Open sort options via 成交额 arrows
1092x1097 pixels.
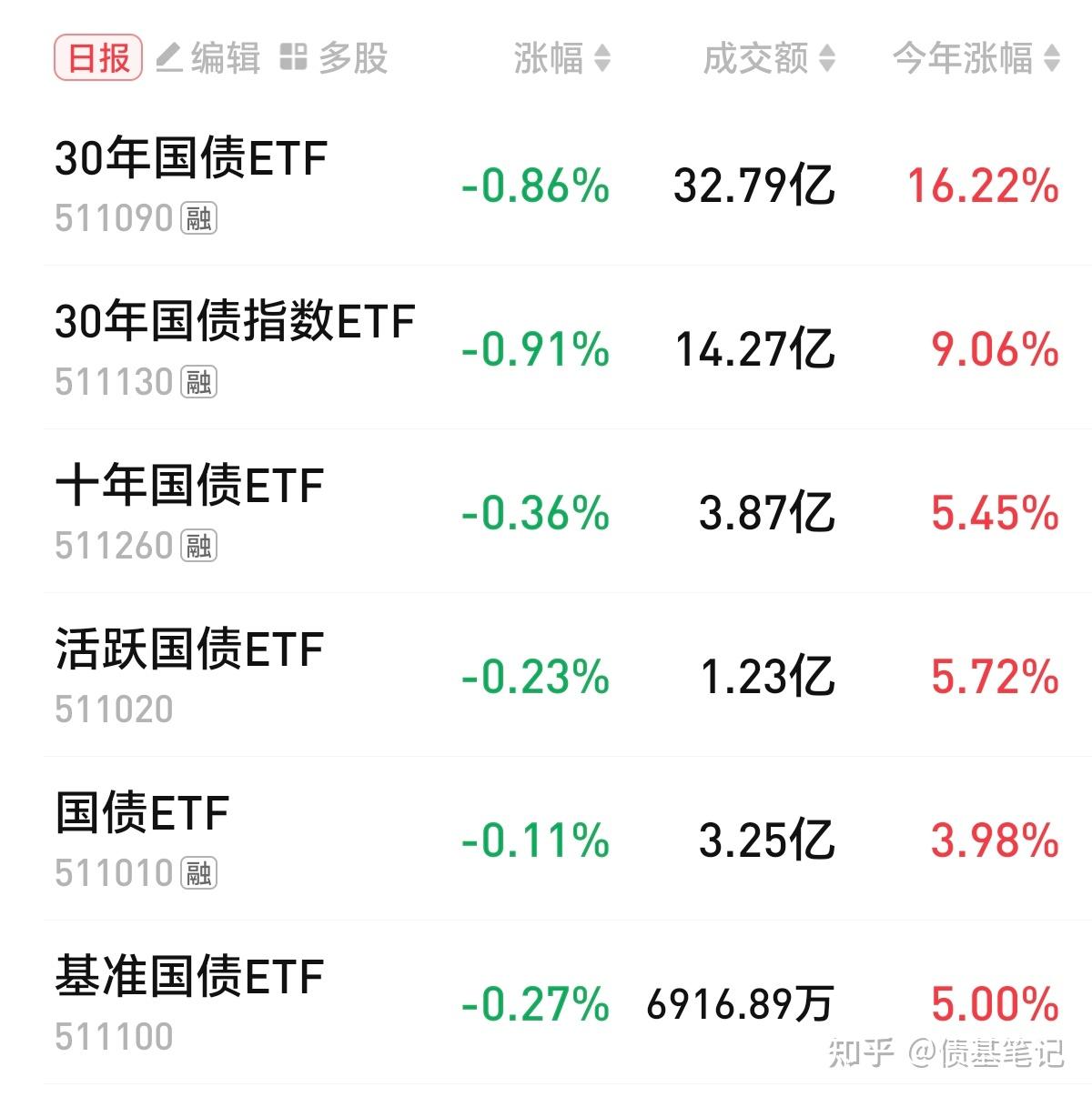coord(826,56)
